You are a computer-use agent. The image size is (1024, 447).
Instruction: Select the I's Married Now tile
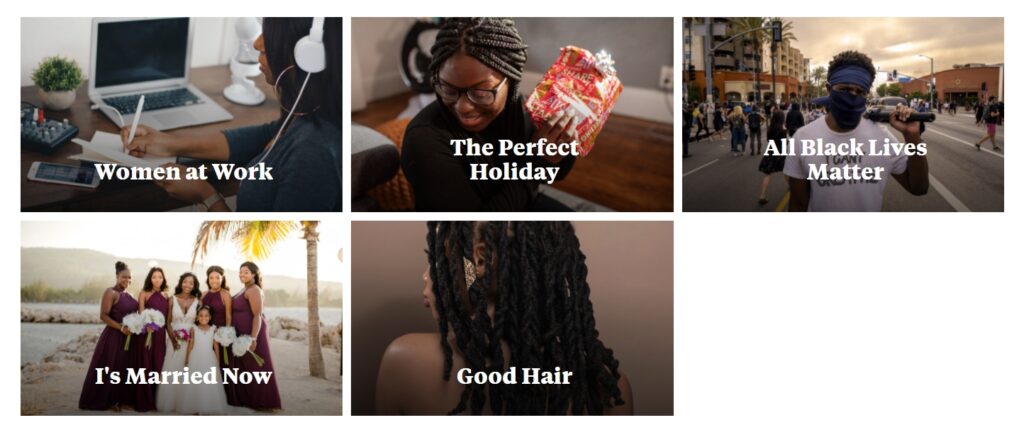click(x=181, y=318)
